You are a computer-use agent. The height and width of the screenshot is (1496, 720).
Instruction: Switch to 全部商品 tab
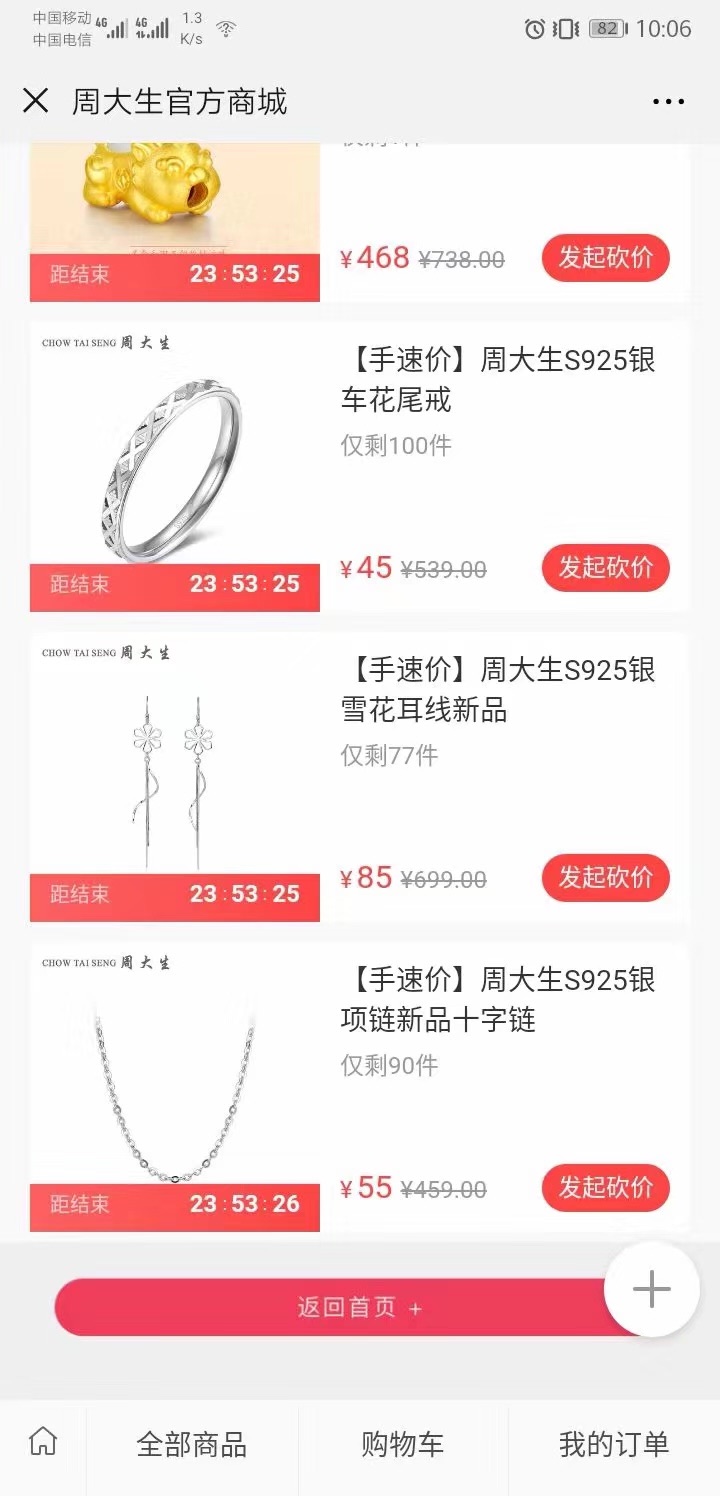(191, 1445)
